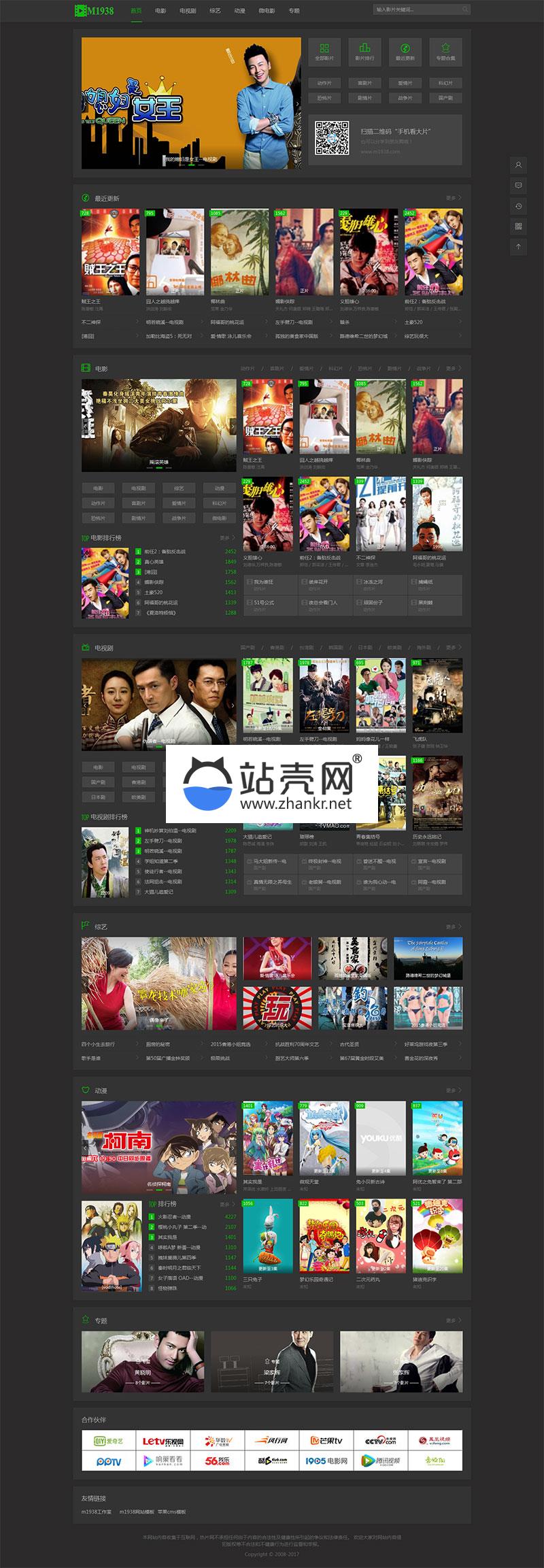Open the 椰林曲 poster in 最近更新
Viewport: 544px width, 1568px height.
239,252
